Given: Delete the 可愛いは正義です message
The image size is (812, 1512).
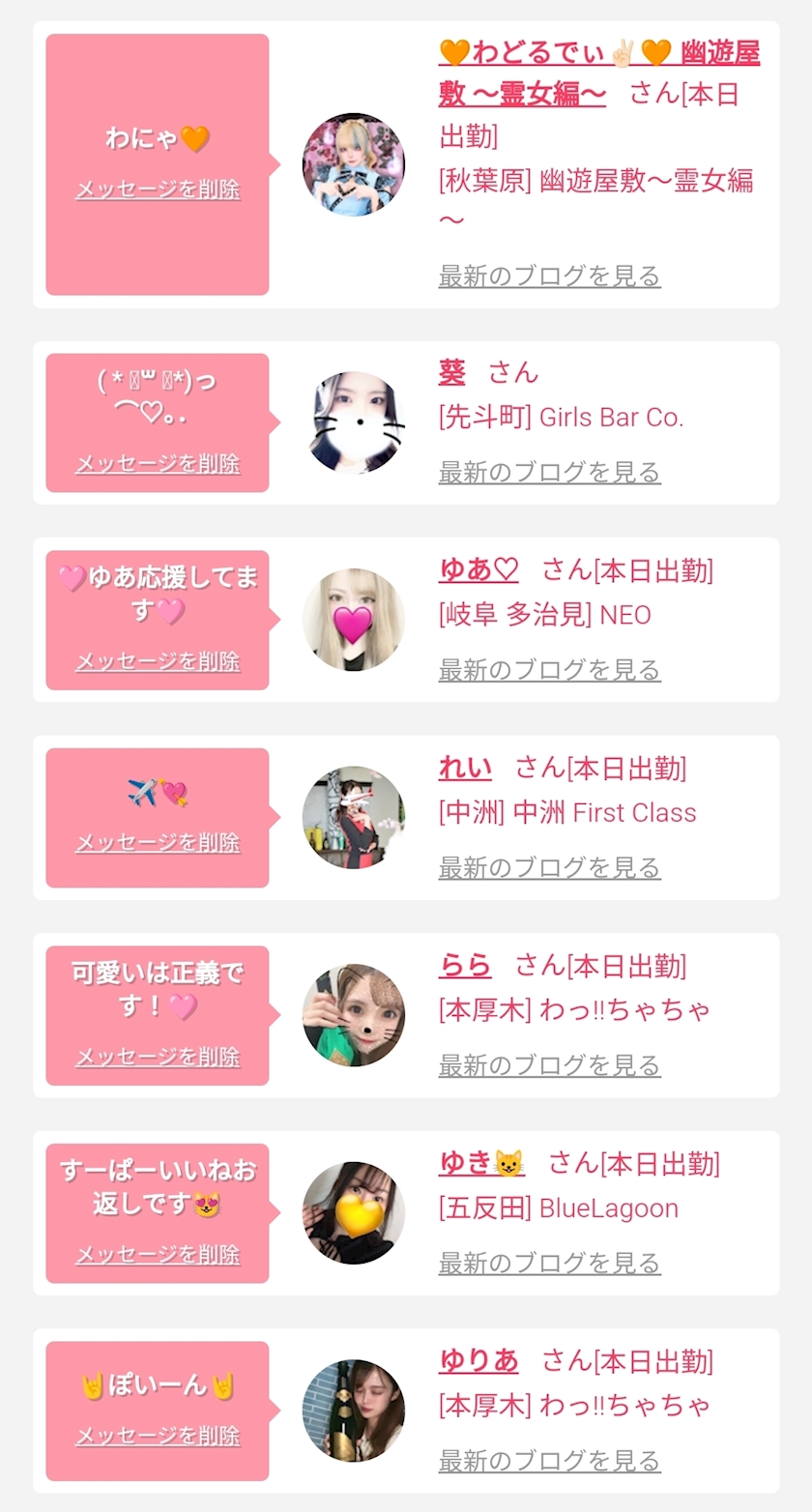Looking at the screenshot, I should pyautogui.click(x=158, y=1058).
